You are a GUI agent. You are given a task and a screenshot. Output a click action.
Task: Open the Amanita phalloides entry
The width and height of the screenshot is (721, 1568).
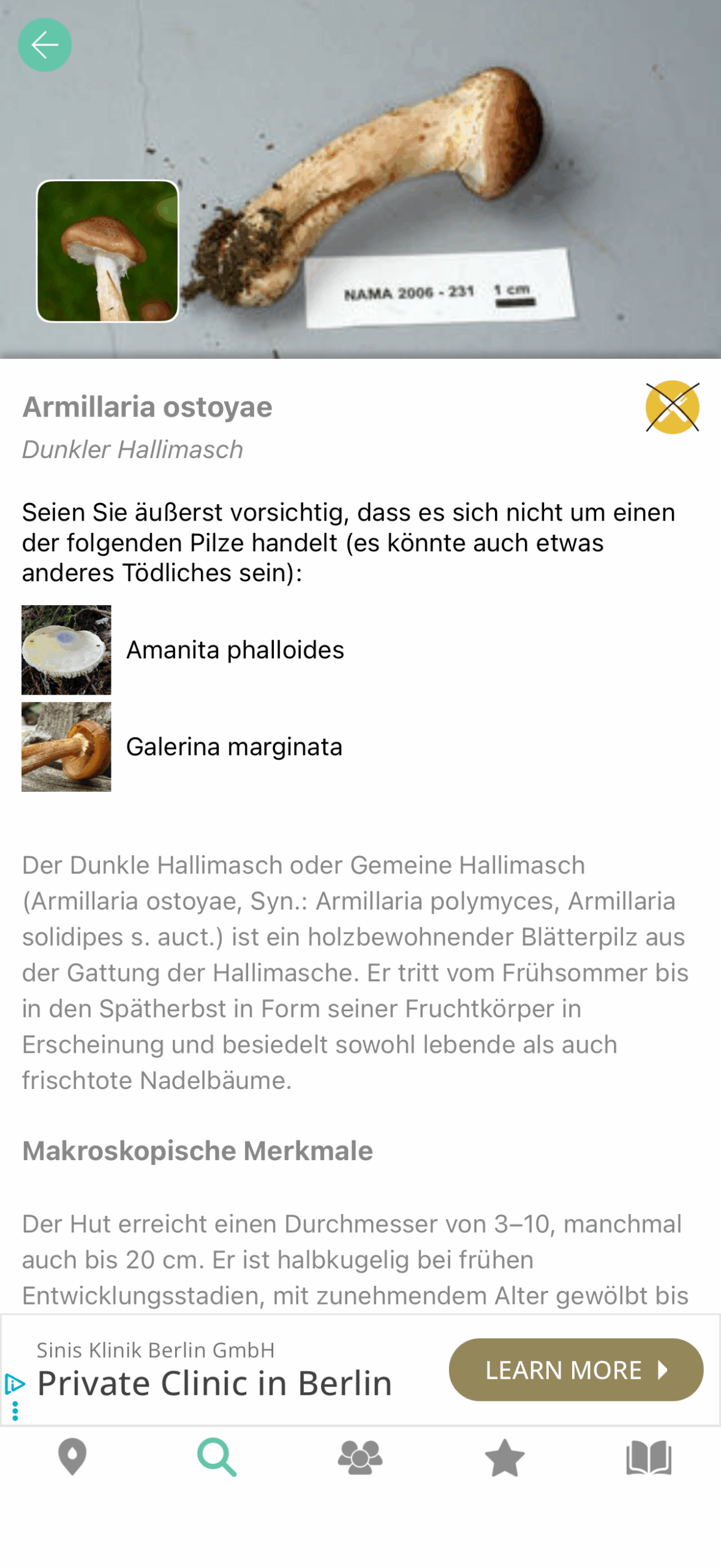click(235, 650)
